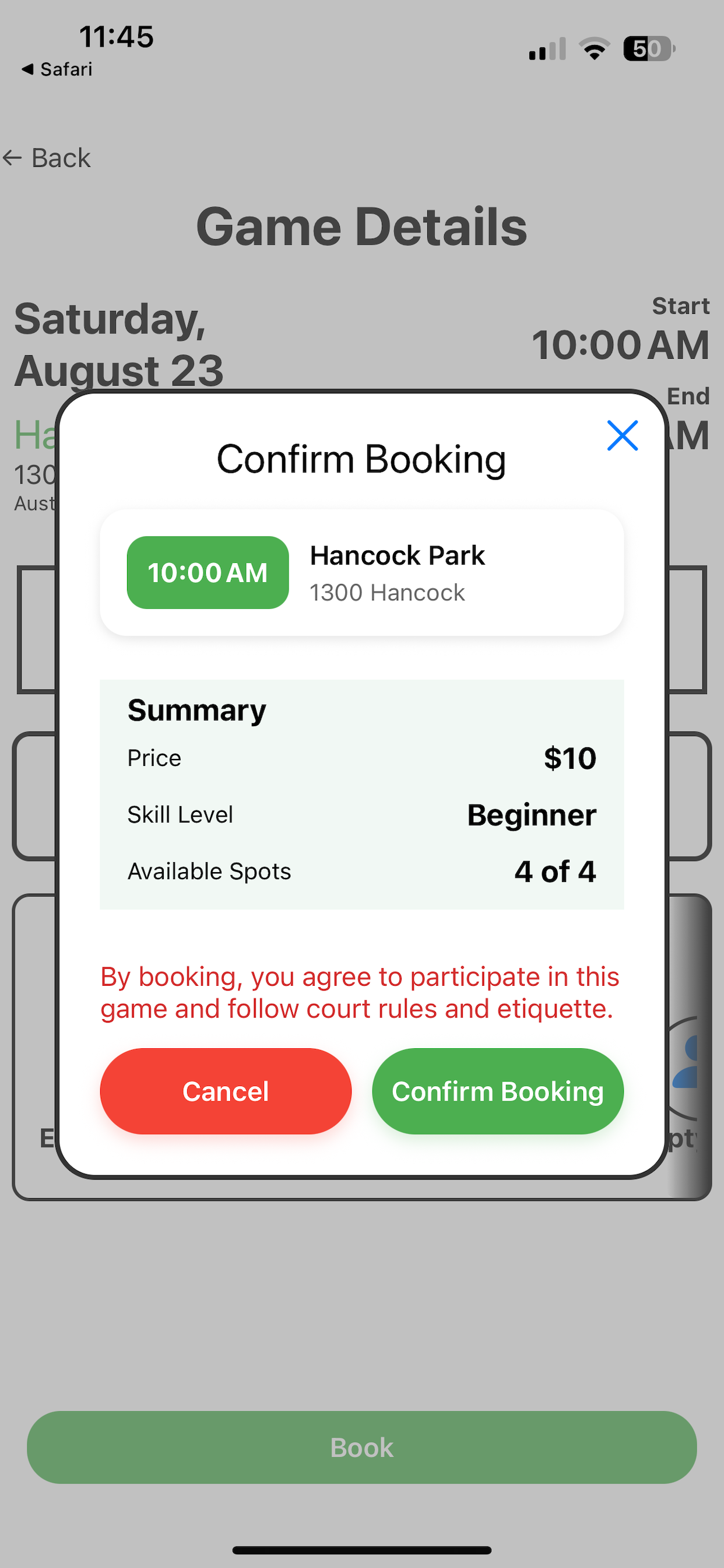The width and height of the screenshot is (724, 1568).
Task: Tap the Summary section heading
Action: point(195,709)
